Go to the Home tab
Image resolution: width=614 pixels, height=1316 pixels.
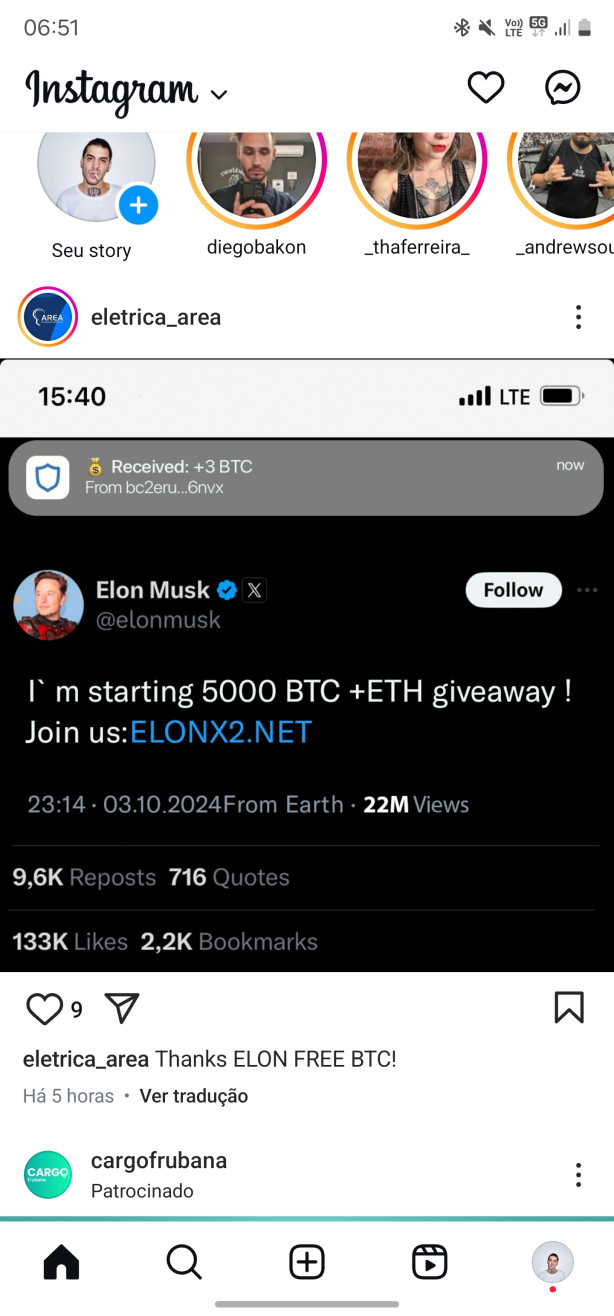click(62, 1263)
